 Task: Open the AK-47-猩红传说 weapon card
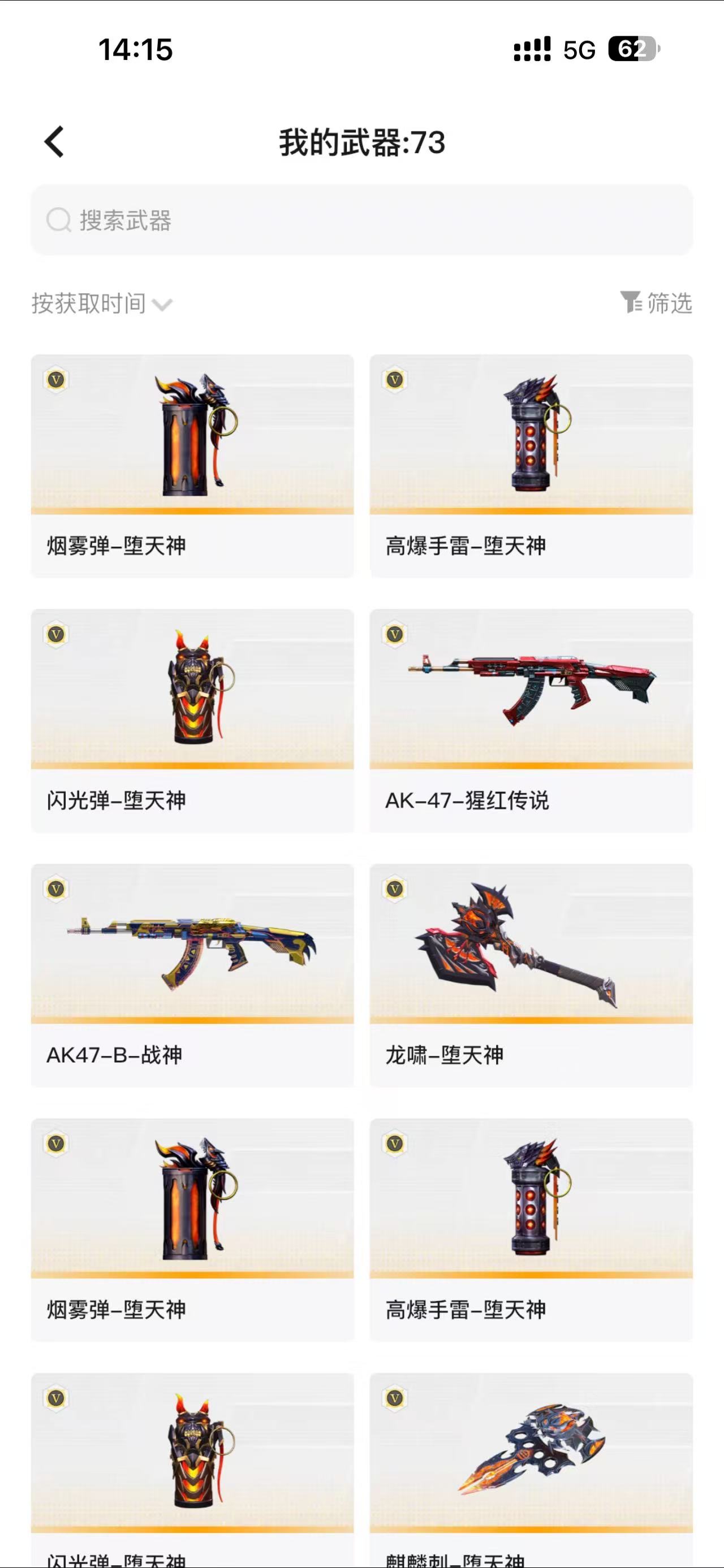531,720
